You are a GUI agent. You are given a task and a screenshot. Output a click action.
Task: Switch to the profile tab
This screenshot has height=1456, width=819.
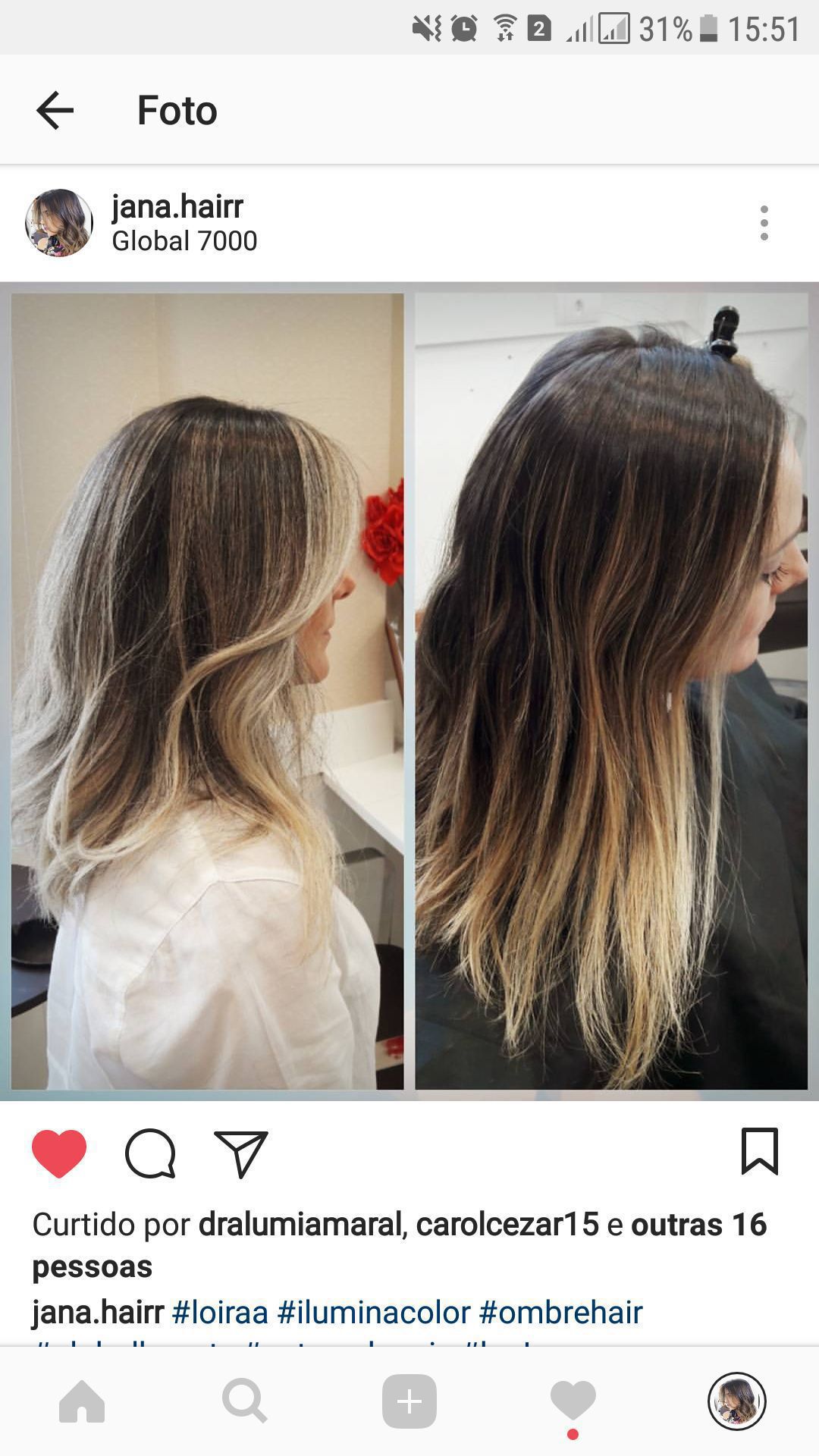[x=737, y=1401]
